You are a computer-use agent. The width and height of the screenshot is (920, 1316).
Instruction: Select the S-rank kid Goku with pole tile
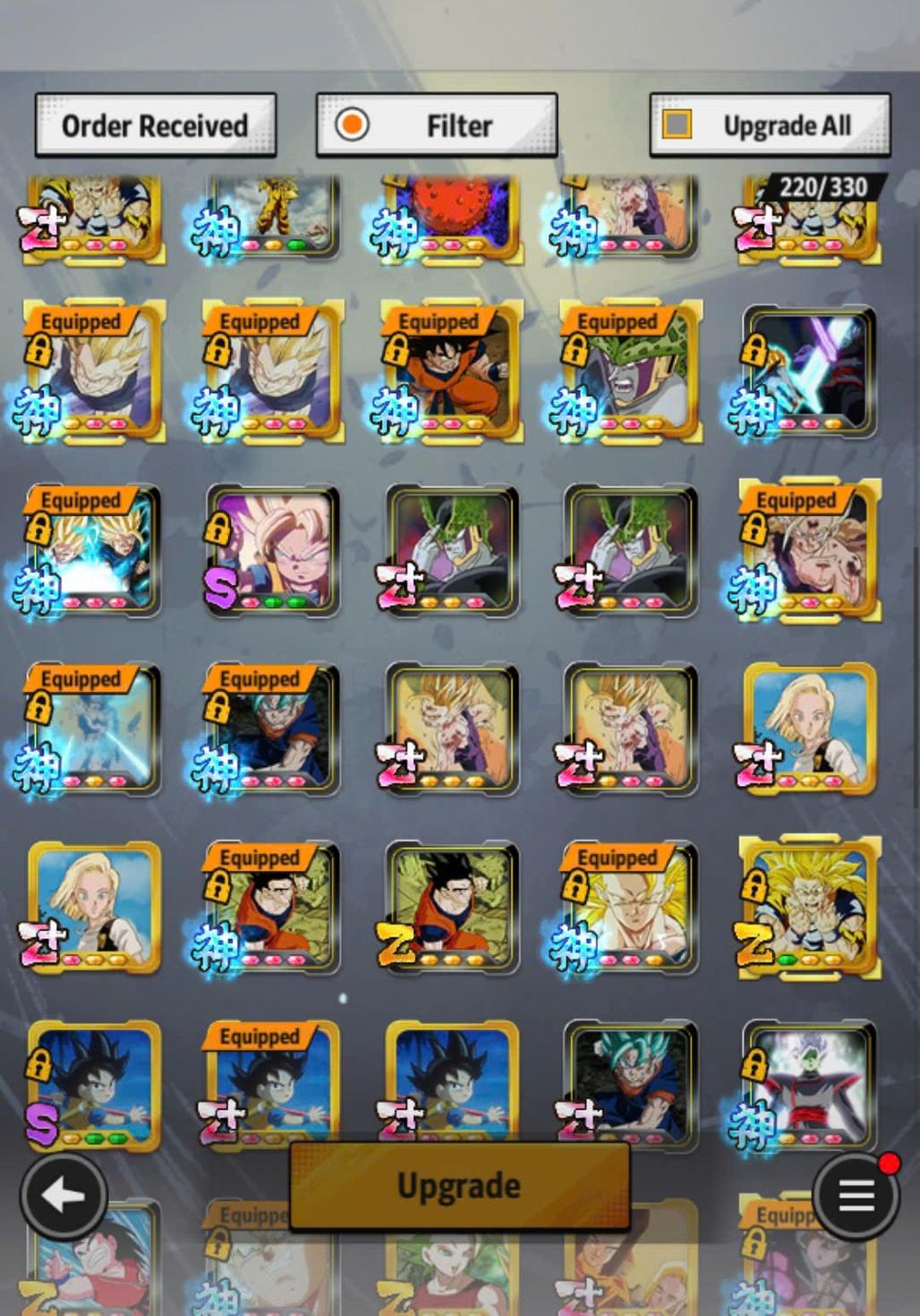93,1086
